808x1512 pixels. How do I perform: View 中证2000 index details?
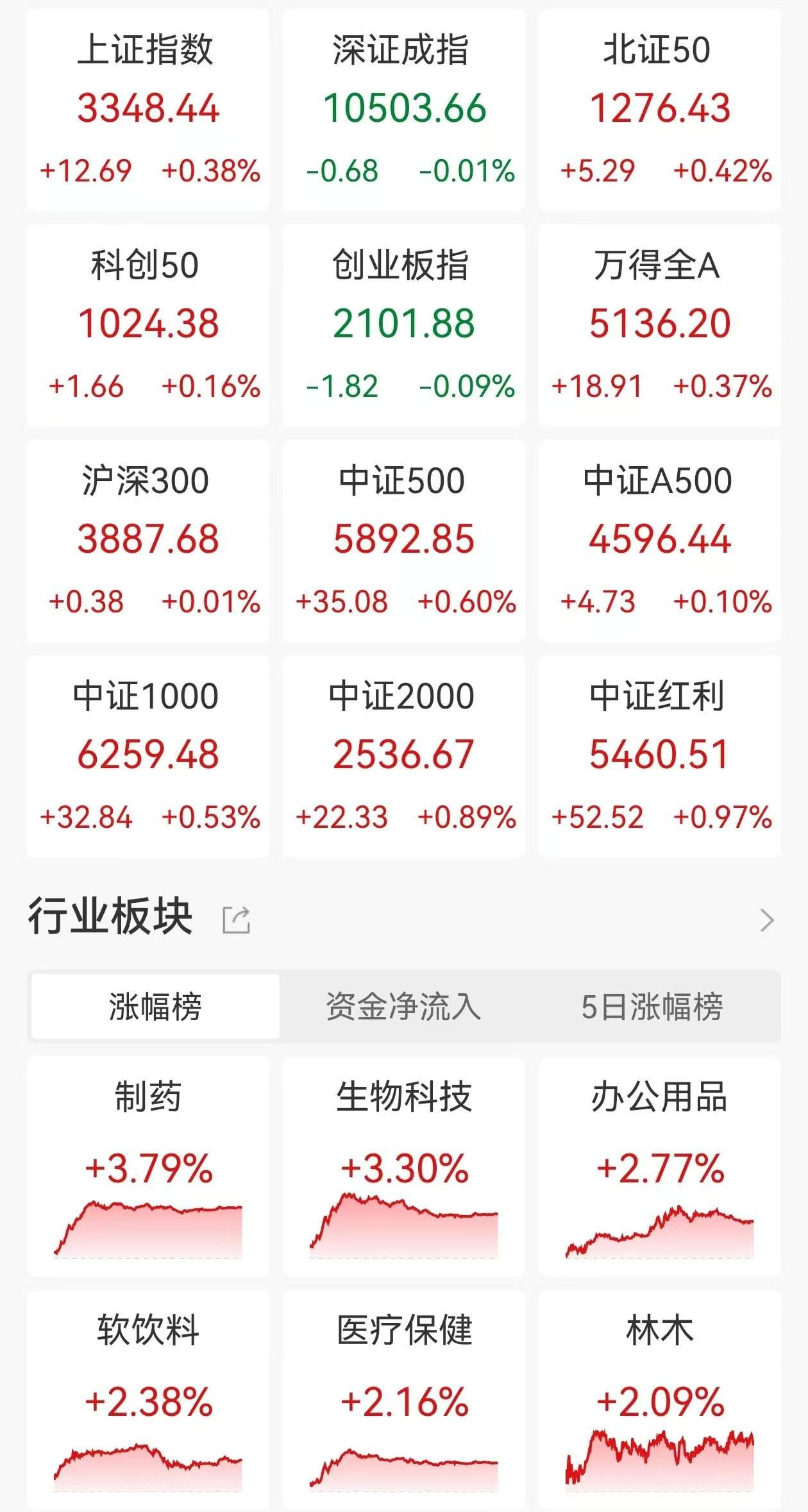click(403, 755)
